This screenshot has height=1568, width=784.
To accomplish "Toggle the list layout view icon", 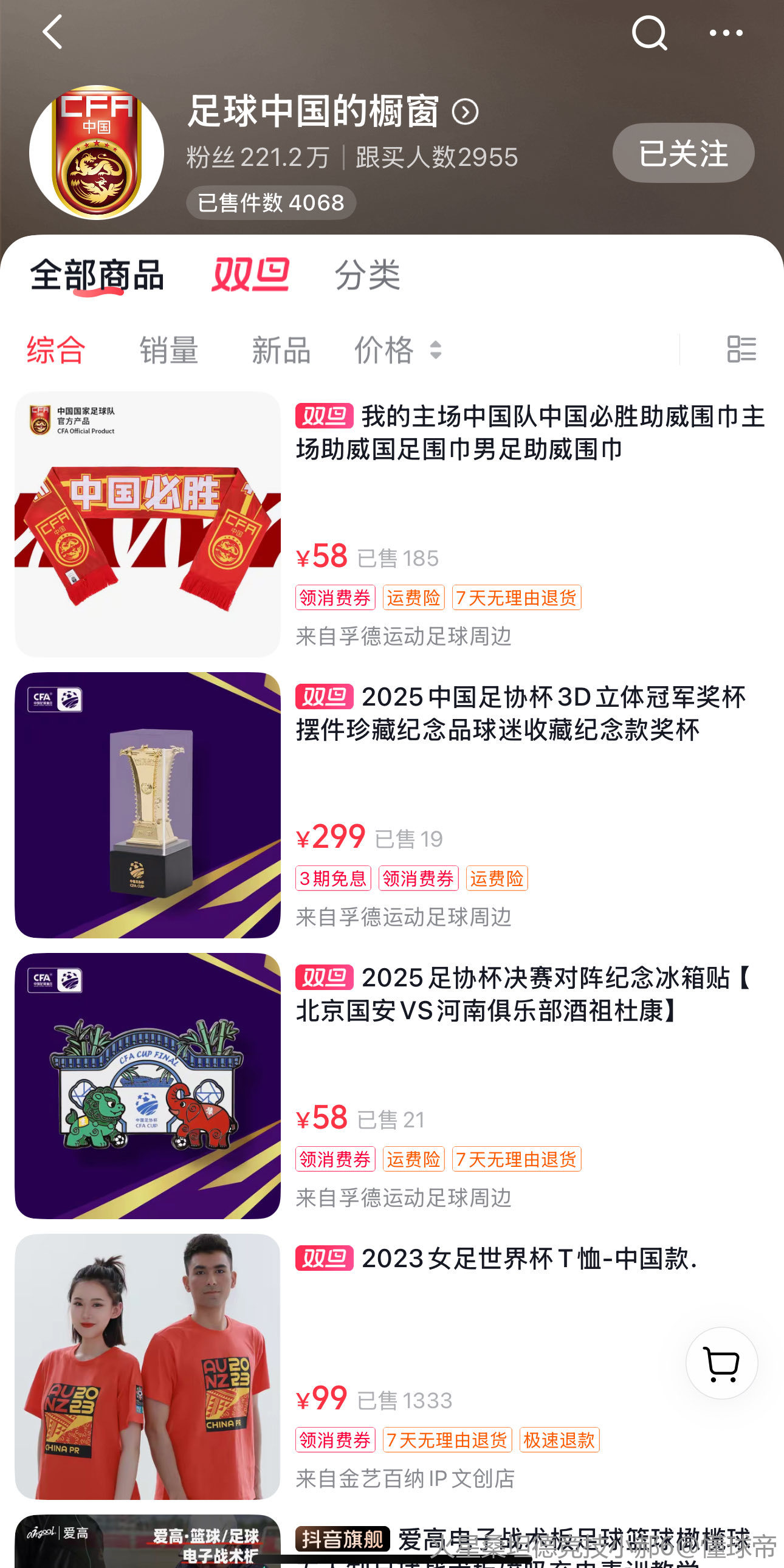I will click(x=741, y=350).
